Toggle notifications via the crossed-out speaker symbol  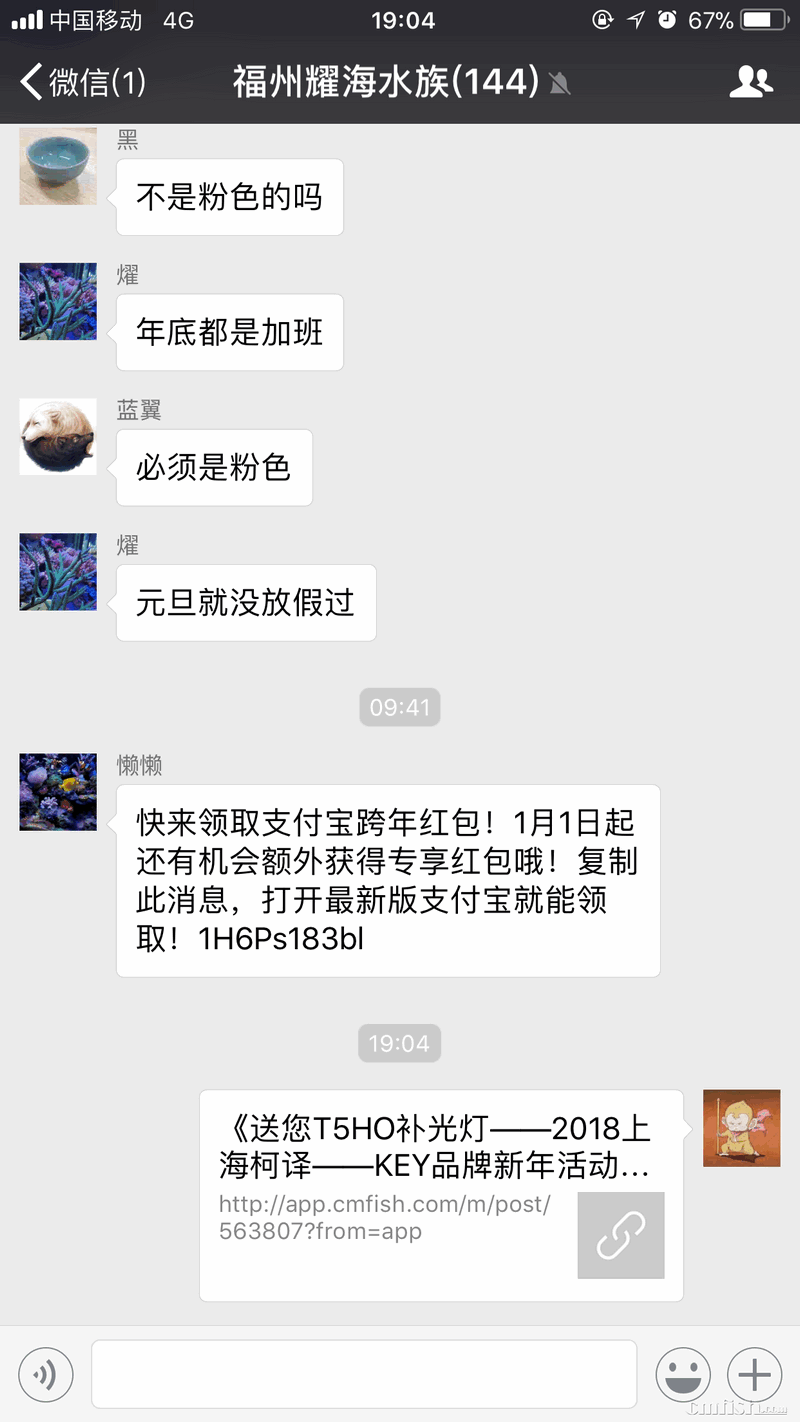[x=559, y=84]
